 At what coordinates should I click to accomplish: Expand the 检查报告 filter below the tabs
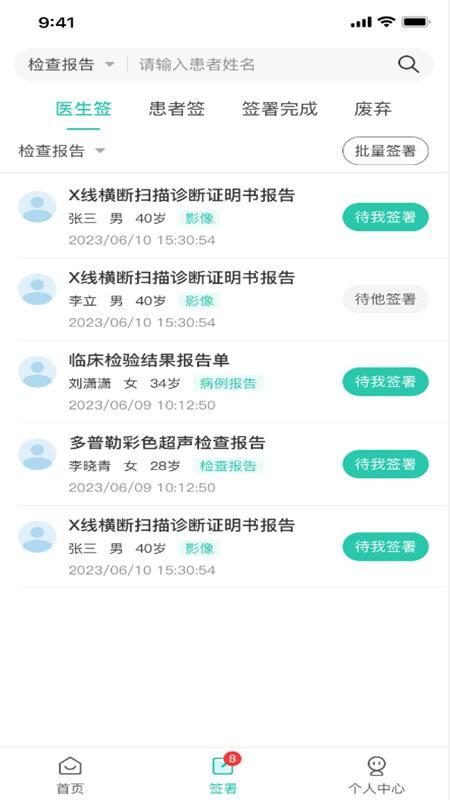pos(62,151)
